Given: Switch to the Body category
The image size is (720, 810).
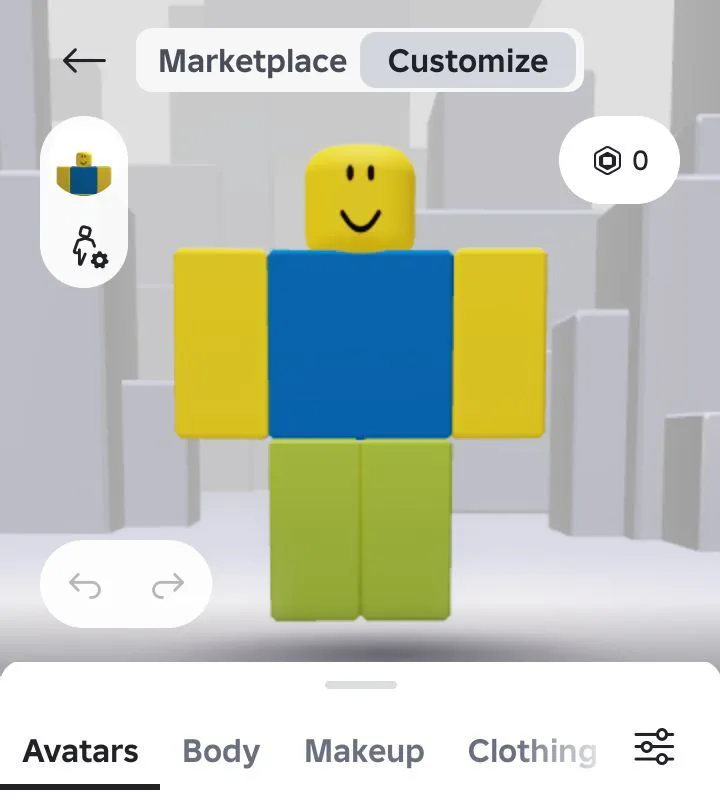Looking at the screenshot, I should (221, 751).
